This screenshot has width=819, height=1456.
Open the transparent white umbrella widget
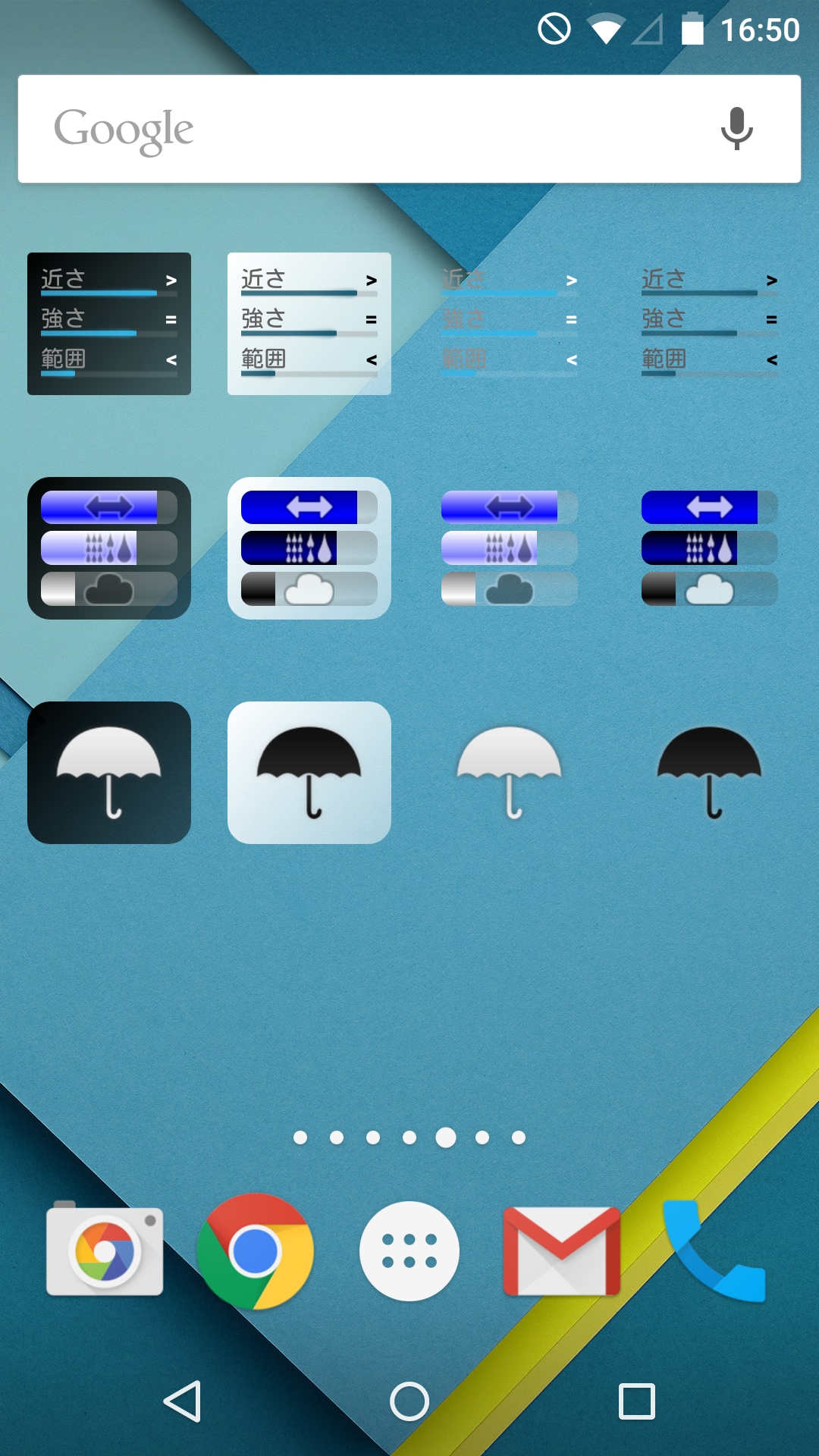coord(510,773)
